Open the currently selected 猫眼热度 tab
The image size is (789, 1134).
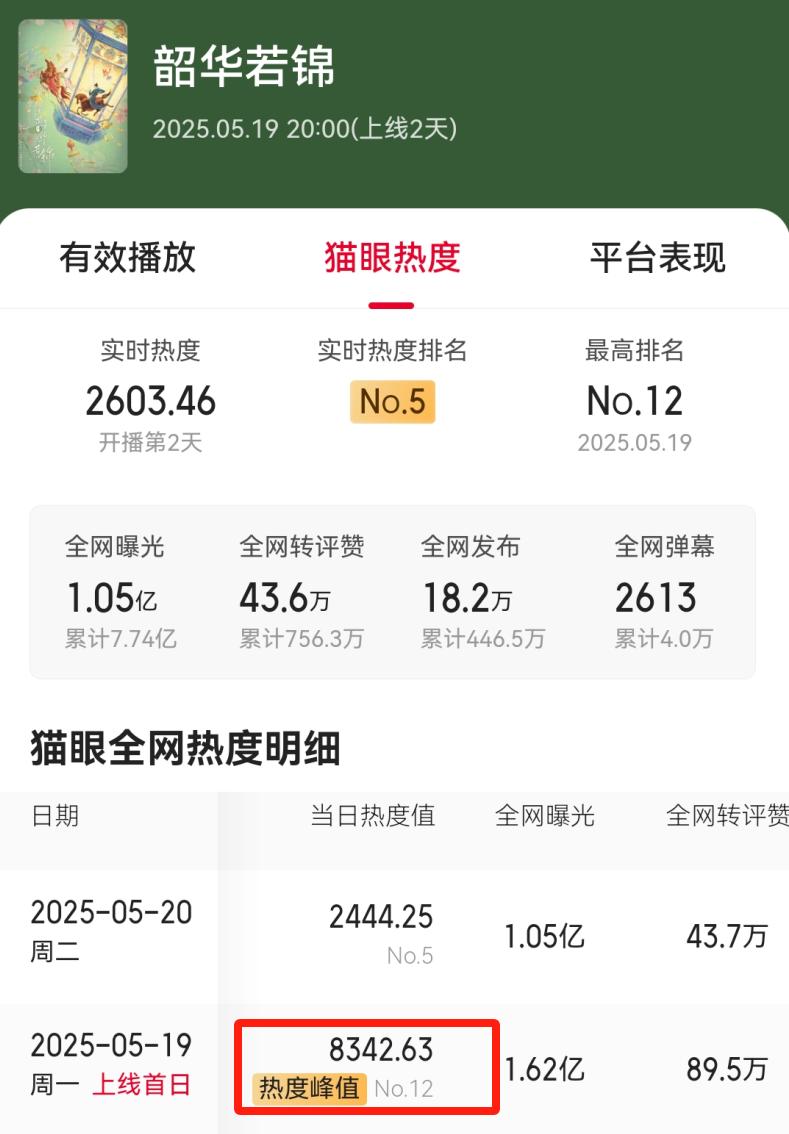tap(391, 259)
